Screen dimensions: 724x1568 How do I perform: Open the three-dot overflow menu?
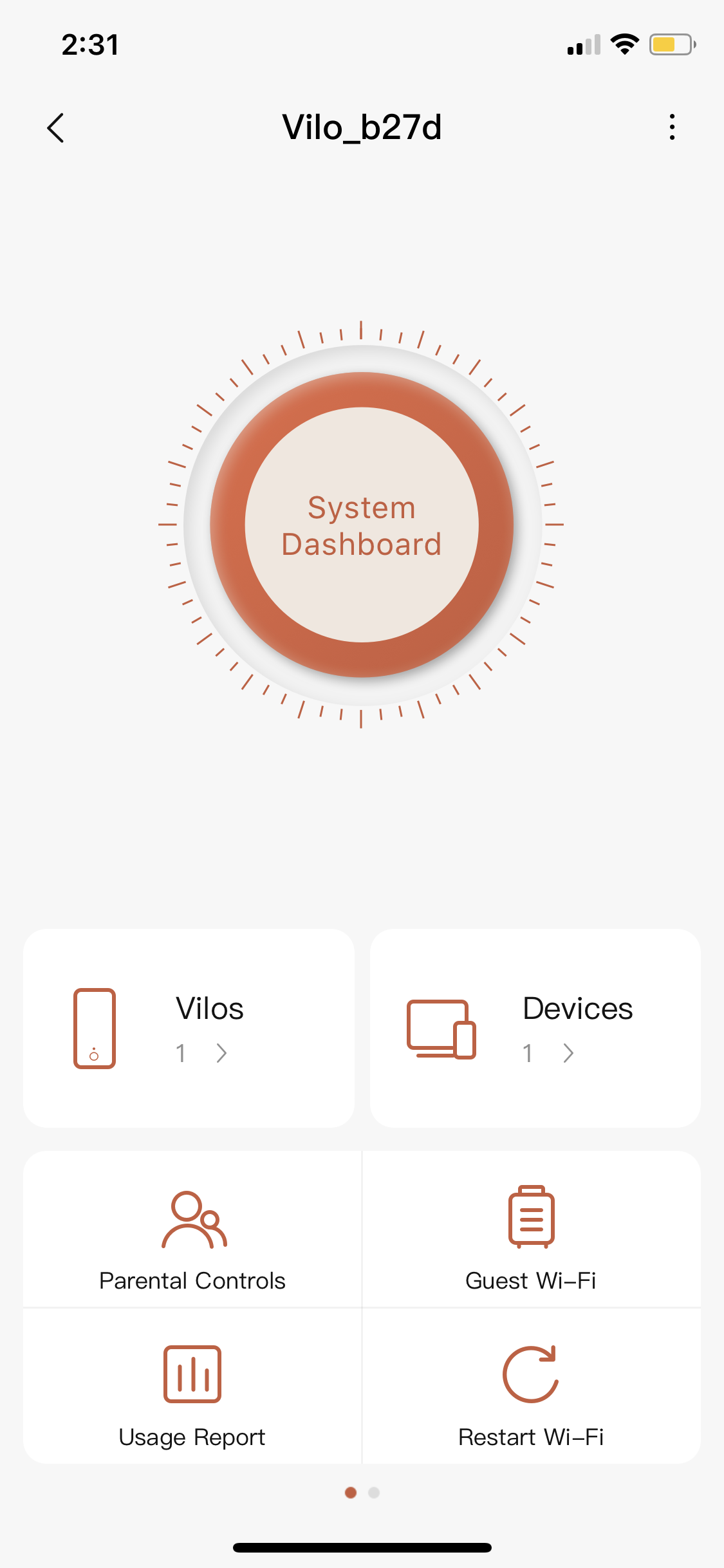672,127
